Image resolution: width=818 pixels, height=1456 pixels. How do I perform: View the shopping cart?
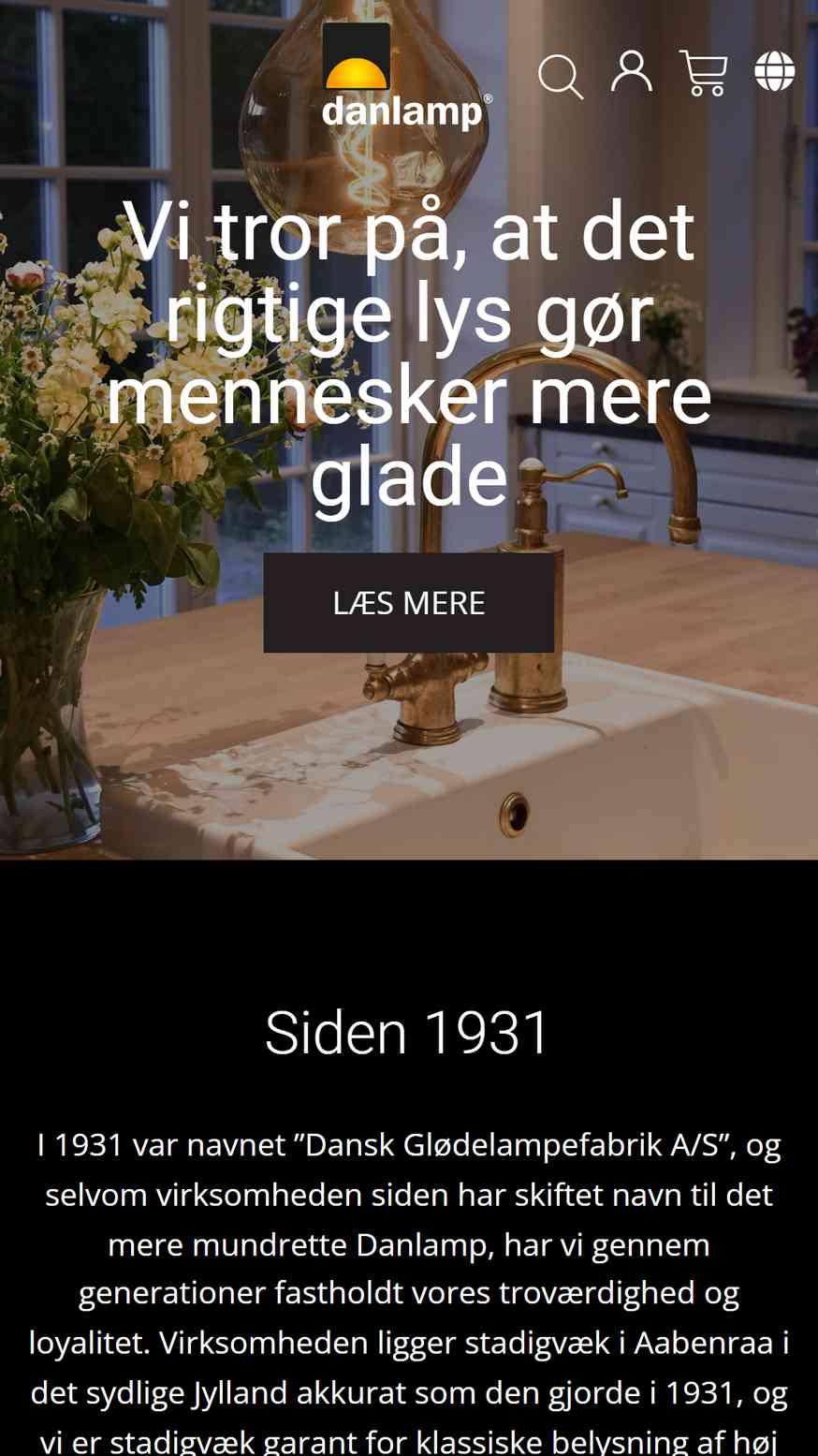[x=704, y=73]
